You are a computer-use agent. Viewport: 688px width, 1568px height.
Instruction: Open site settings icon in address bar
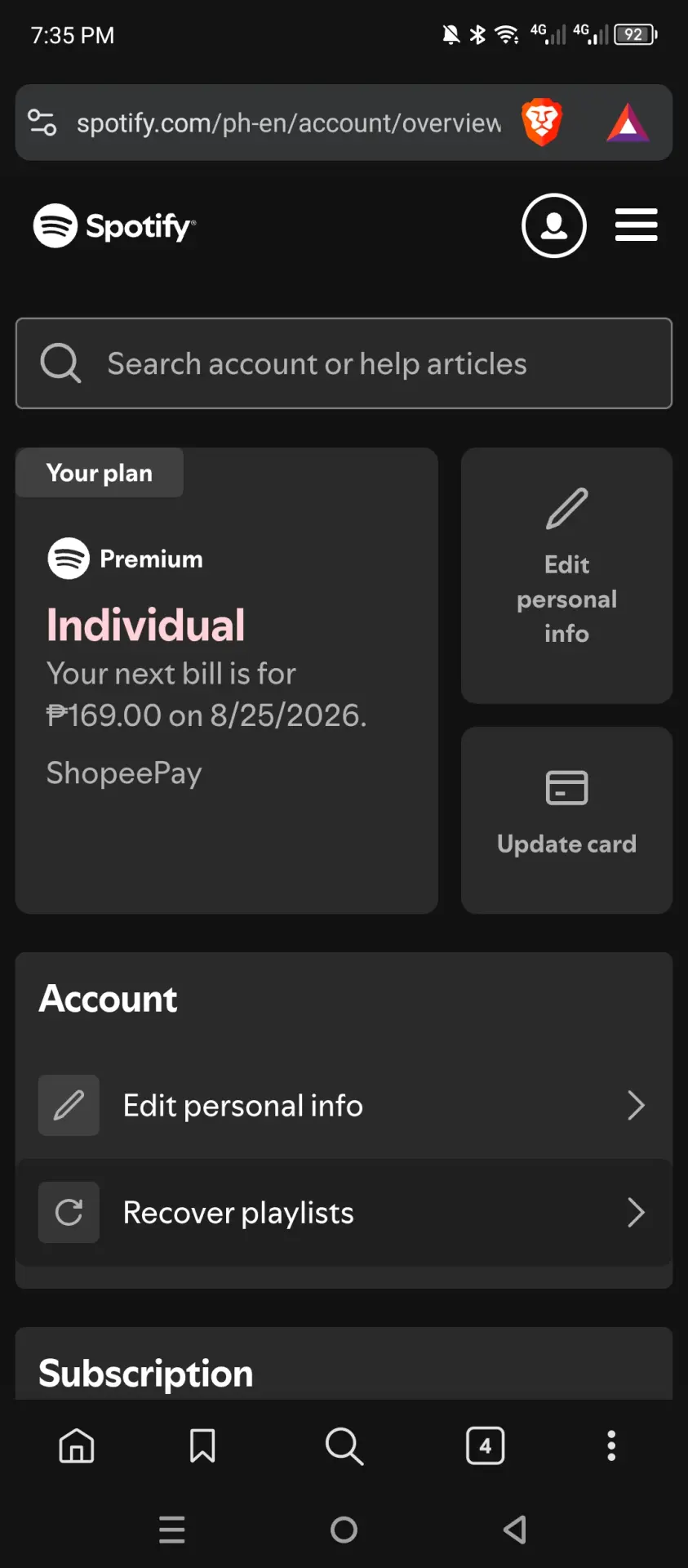(x=42, y=122)
